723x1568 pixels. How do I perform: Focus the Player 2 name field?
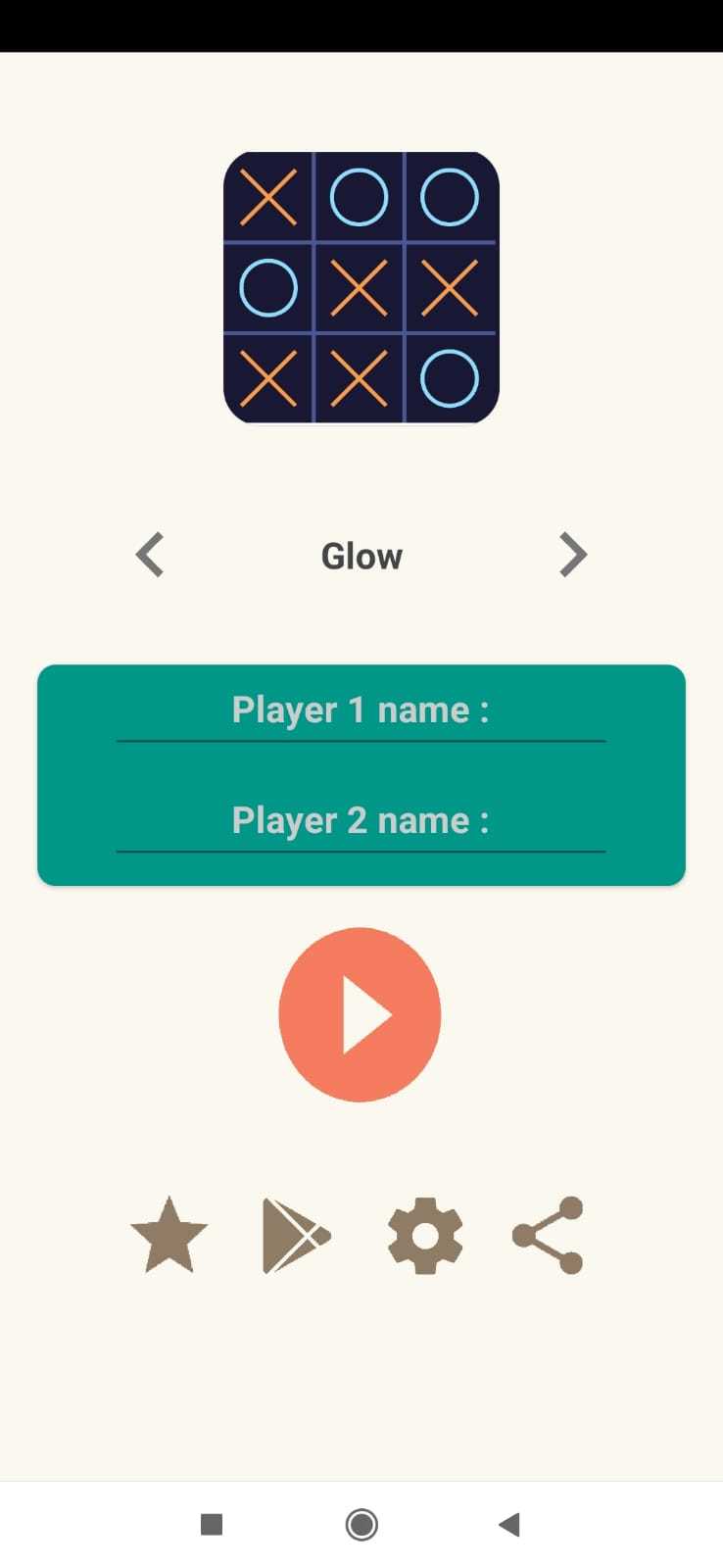coord(361,822)
